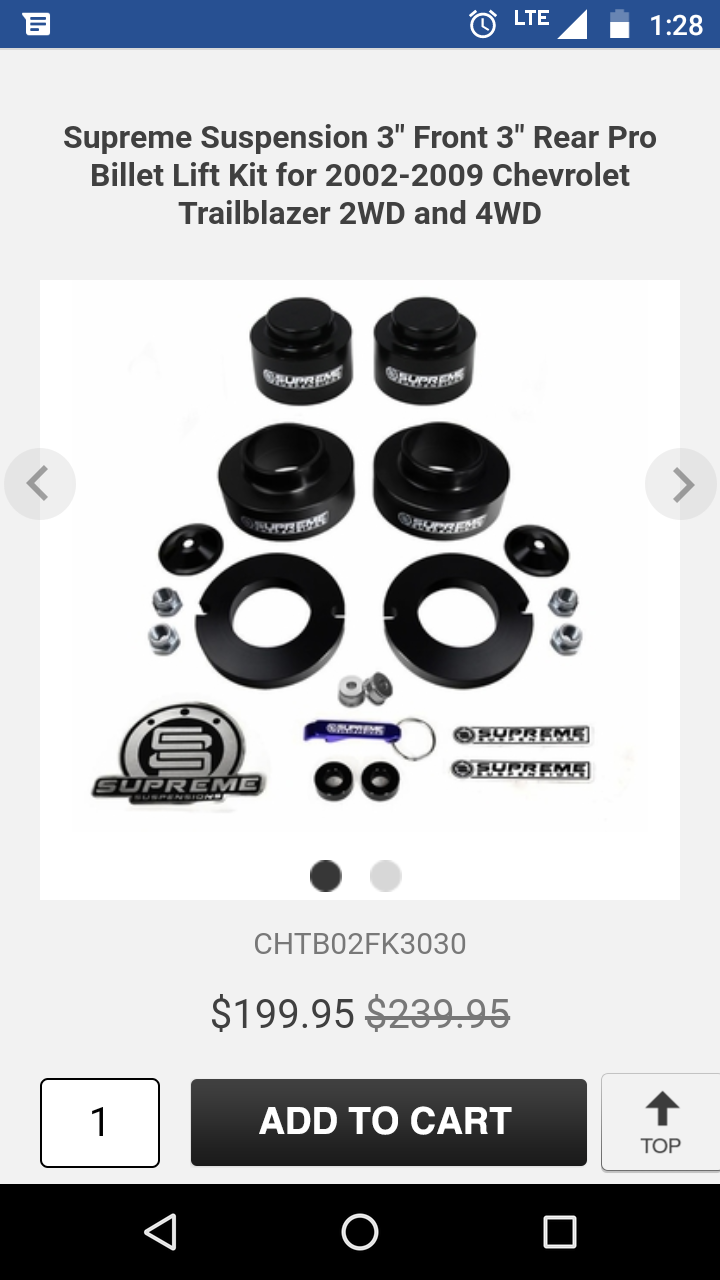This screenshot has height=1280, width=720.
Task: Open the recent apps view
Action: tap(560, 1232)
